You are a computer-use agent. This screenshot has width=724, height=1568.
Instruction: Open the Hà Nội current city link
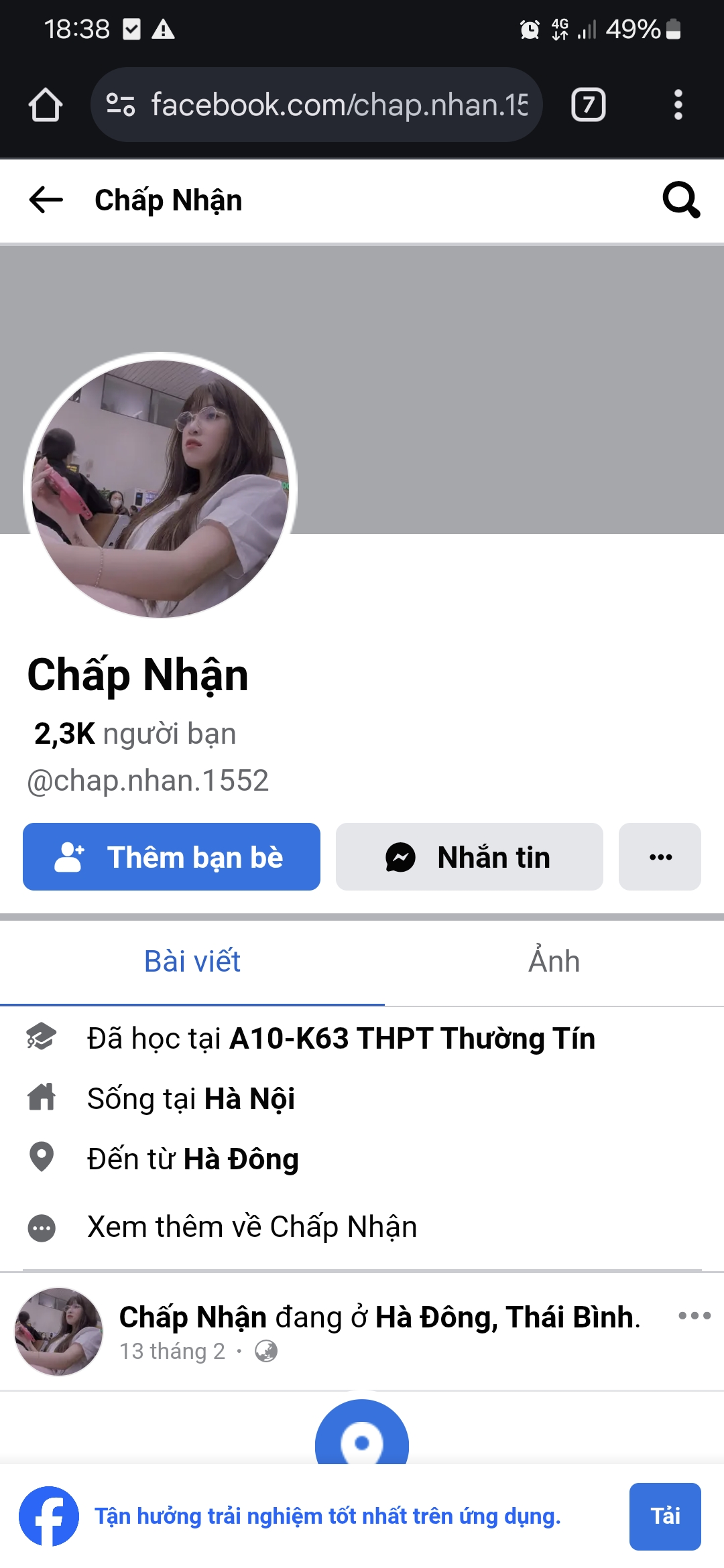click(x=249, y=1099)
